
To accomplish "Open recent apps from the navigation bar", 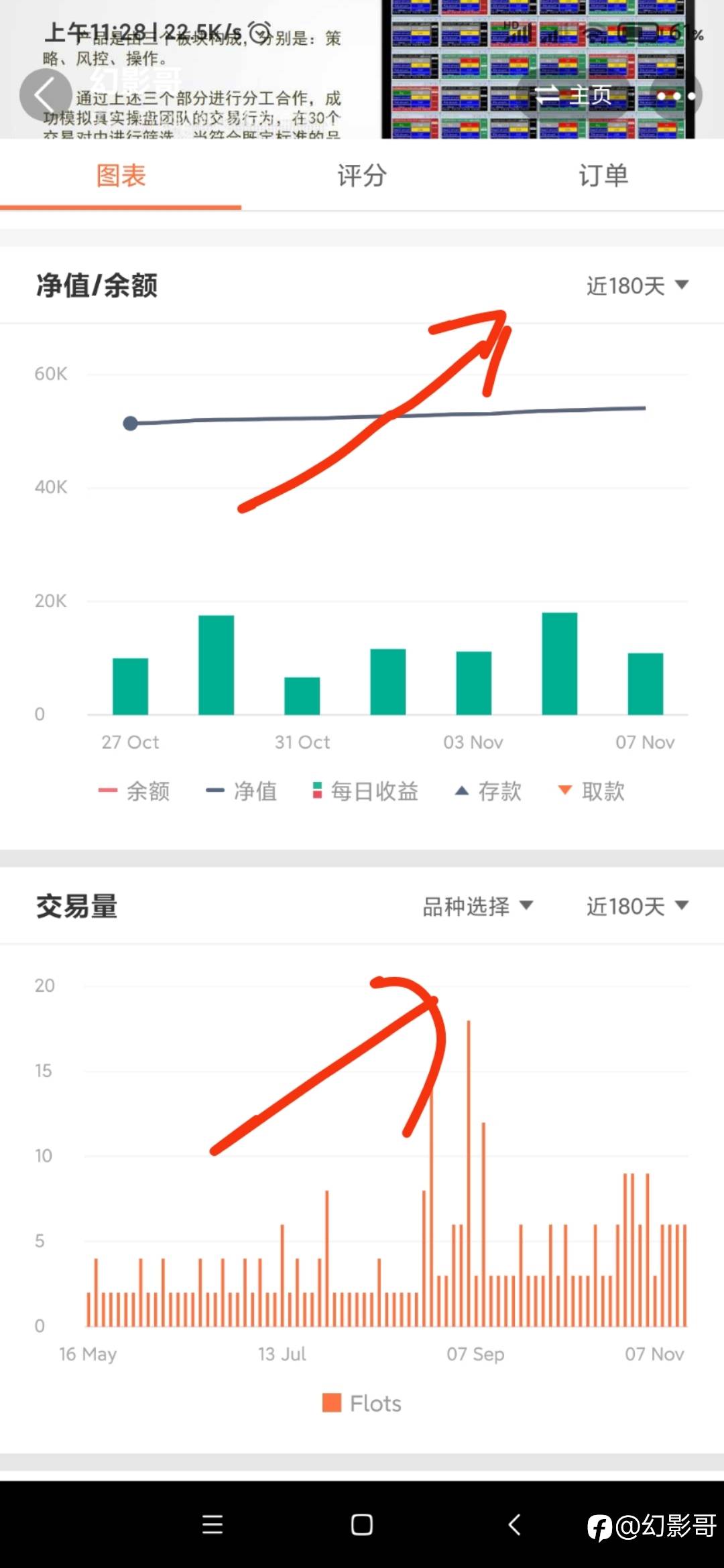I will [213, 1525].
